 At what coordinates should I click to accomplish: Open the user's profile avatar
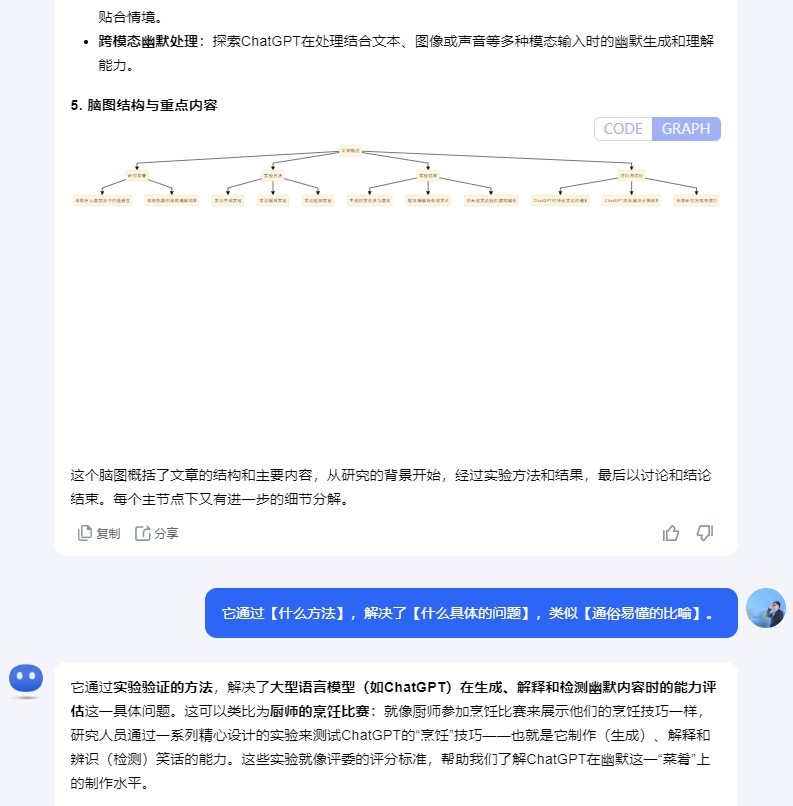tap(765, 608)
